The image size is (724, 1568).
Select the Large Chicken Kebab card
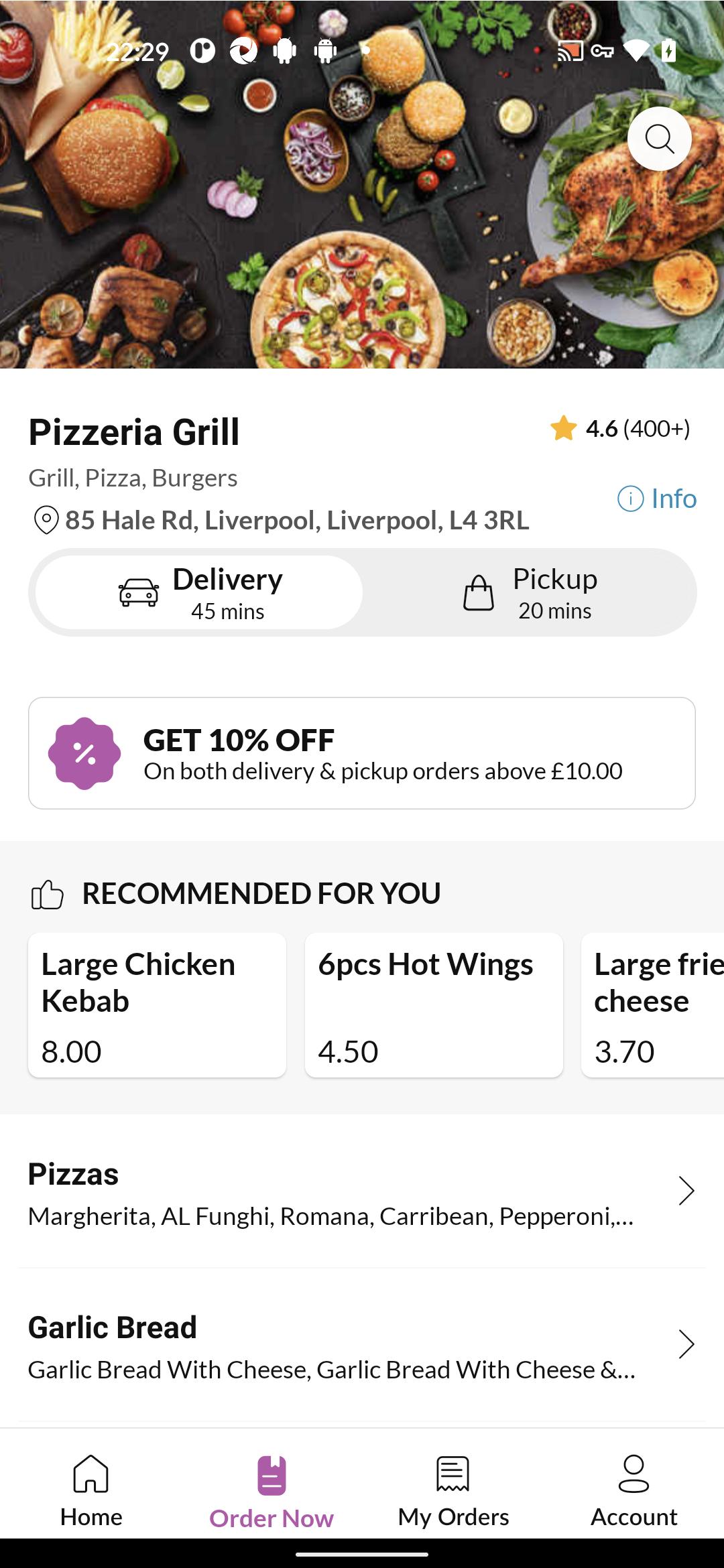pyautogui.click(x=157, y=1005)
